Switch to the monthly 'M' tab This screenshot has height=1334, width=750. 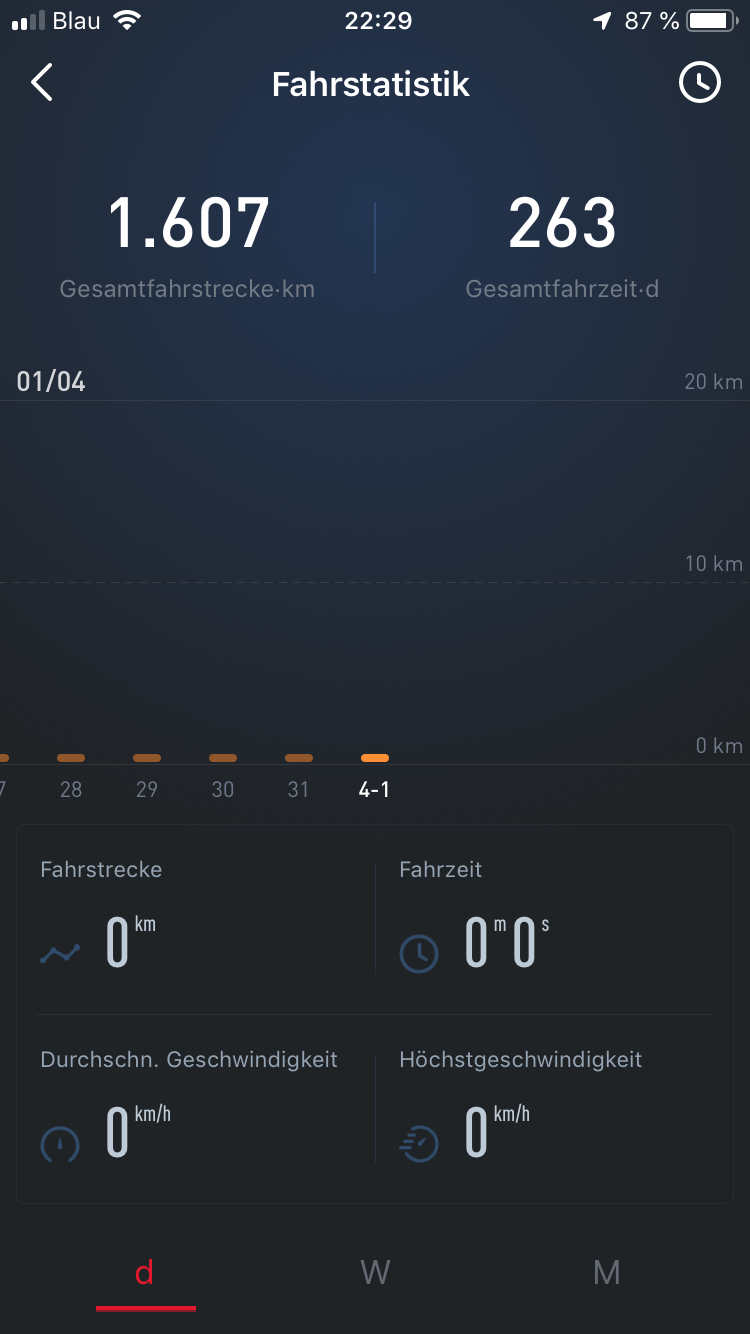(x=606, y=1272)
